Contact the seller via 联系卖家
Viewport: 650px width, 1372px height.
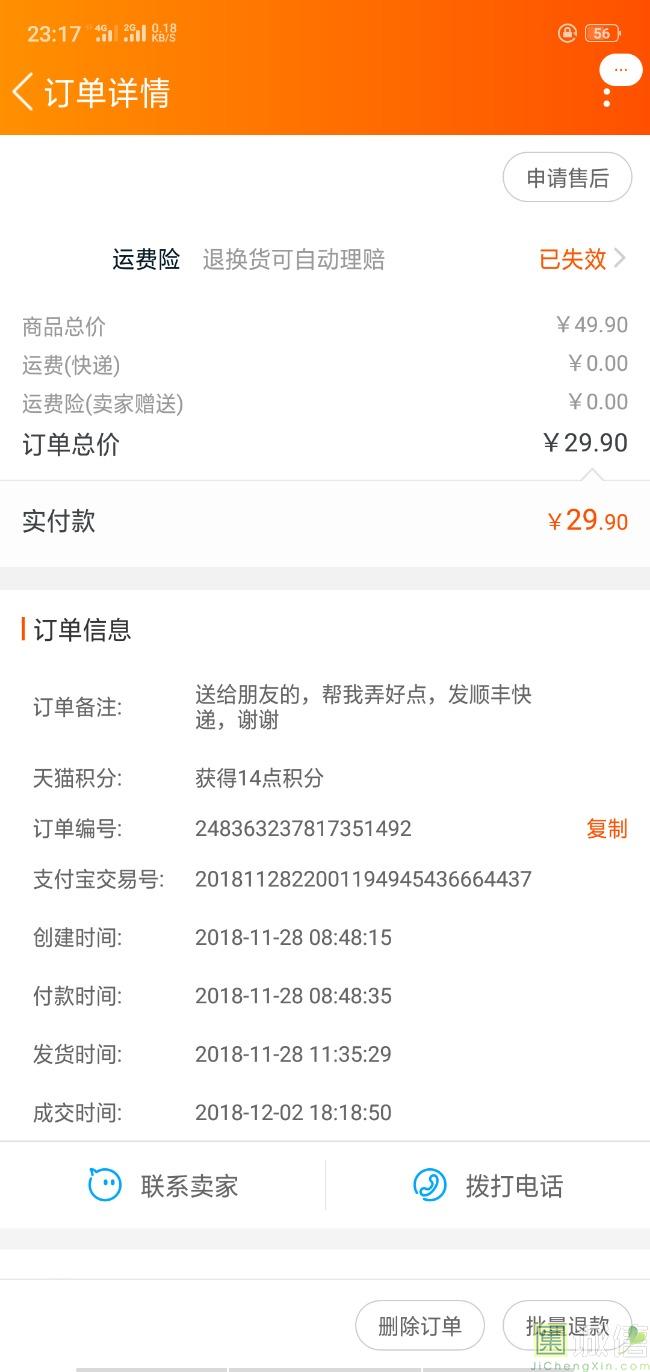(163, 1186)
